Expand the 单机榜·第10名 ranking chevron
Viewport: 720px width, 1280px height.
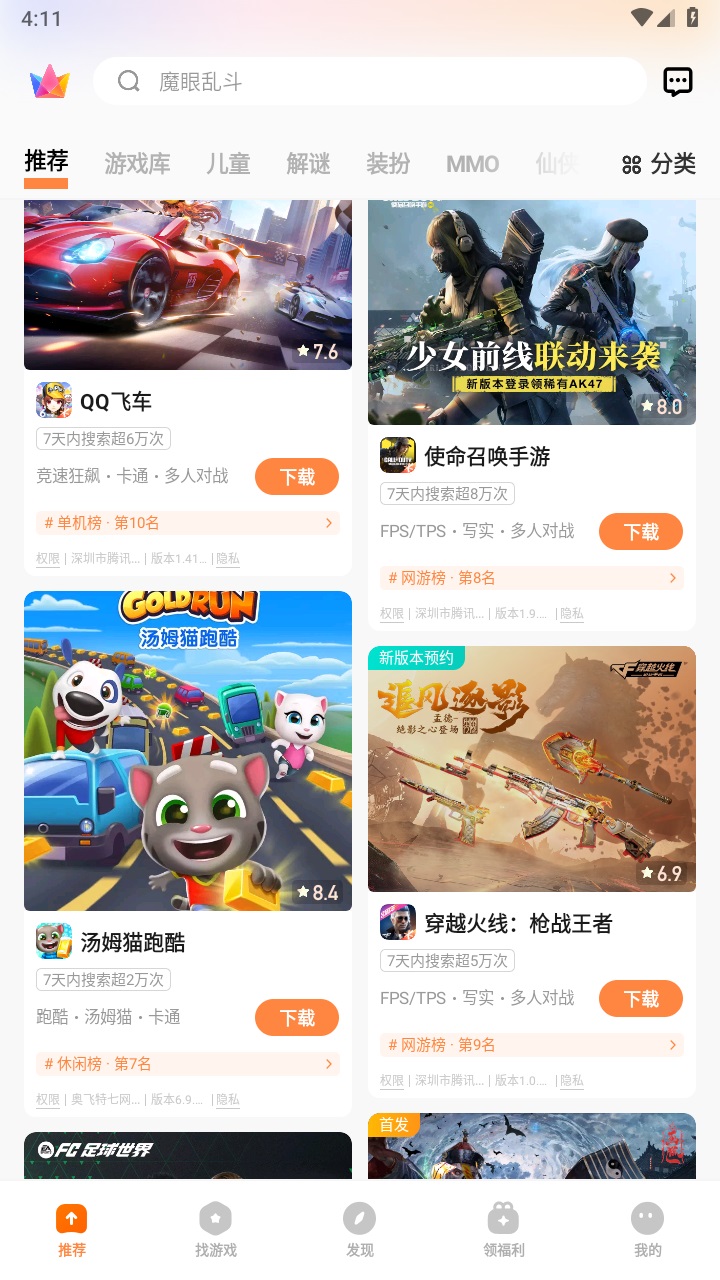click(x=330, y=522)
